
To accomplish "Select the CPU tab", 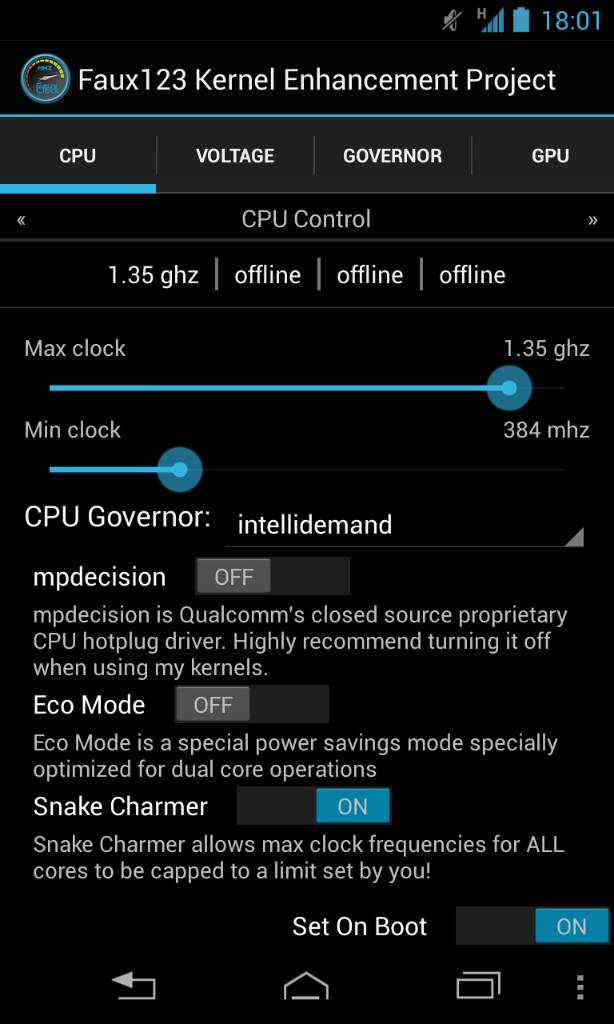I will [x=78, y=156].
